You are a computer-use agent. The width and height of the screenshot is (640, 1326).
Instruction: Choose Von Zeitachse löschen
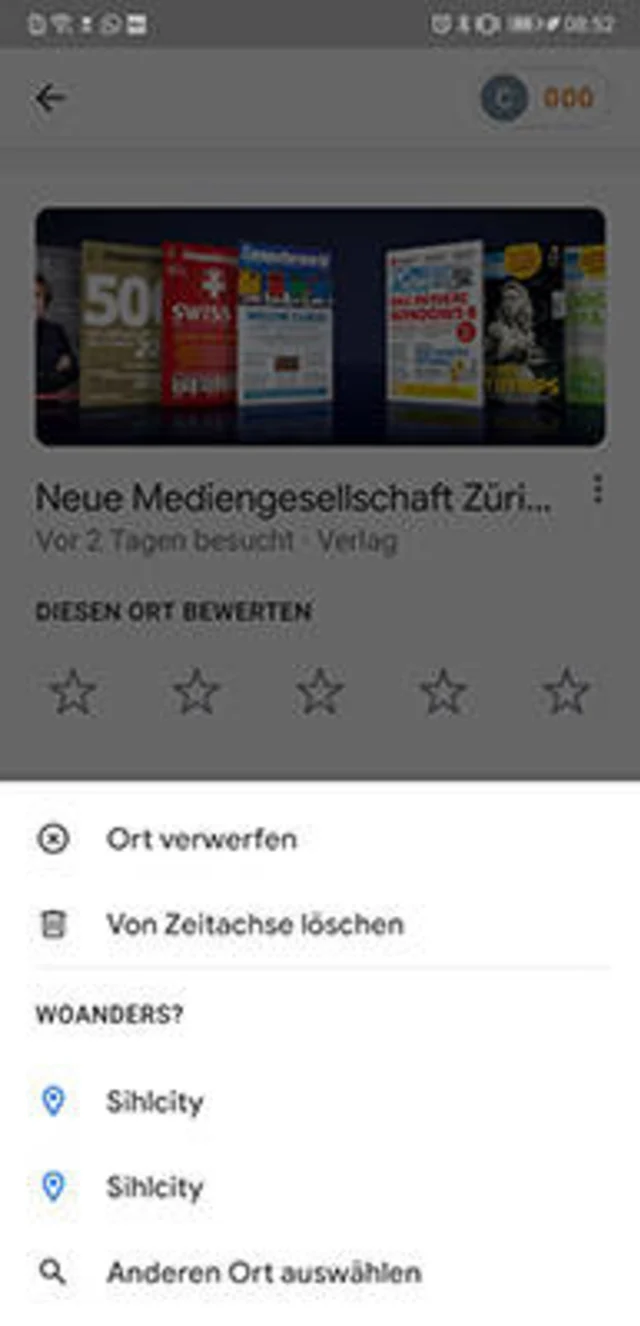point(254,924)
